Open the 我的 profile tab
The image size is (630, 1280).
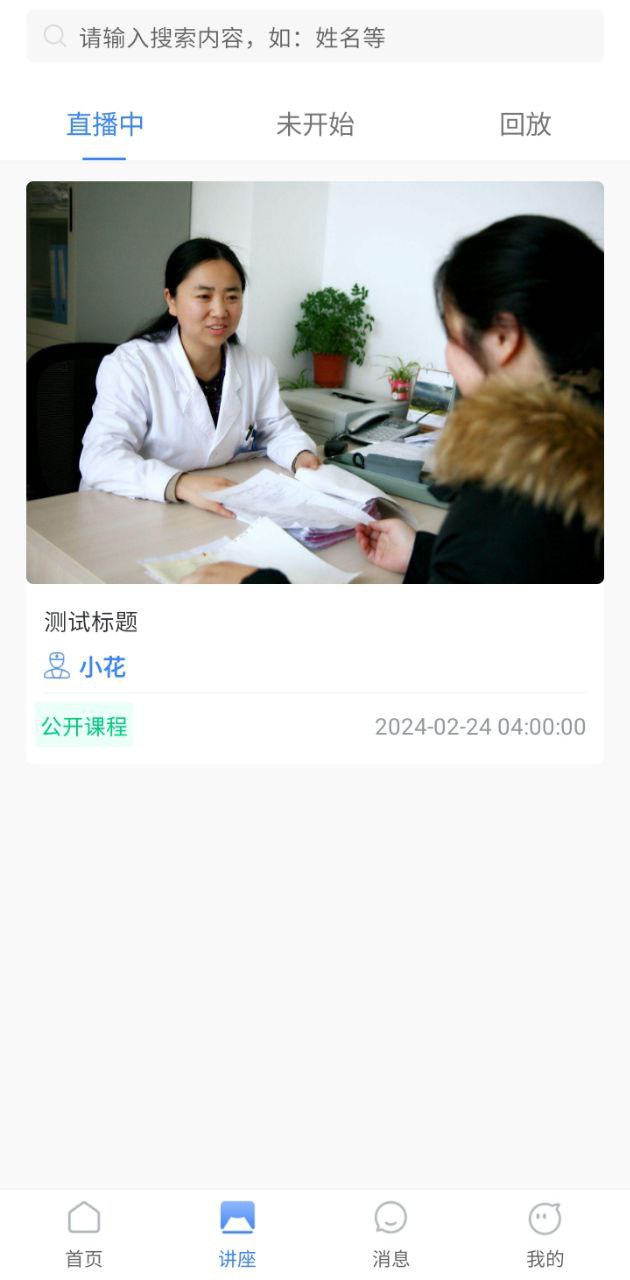click(545, 1234)
